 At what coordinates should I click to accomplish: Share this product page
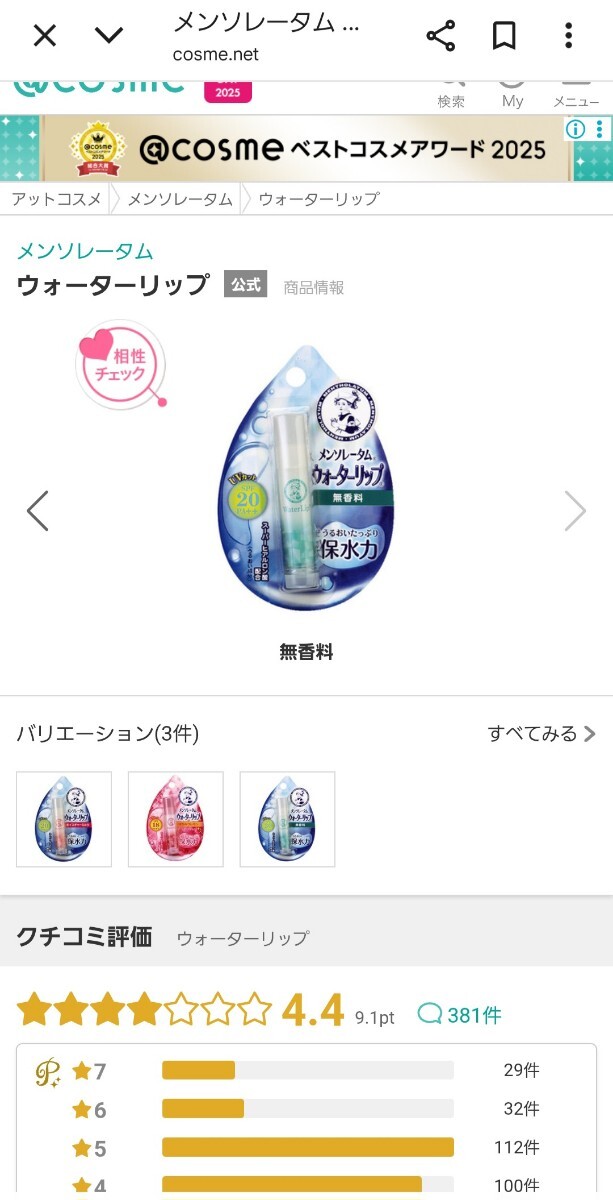[x=440, y=37]
